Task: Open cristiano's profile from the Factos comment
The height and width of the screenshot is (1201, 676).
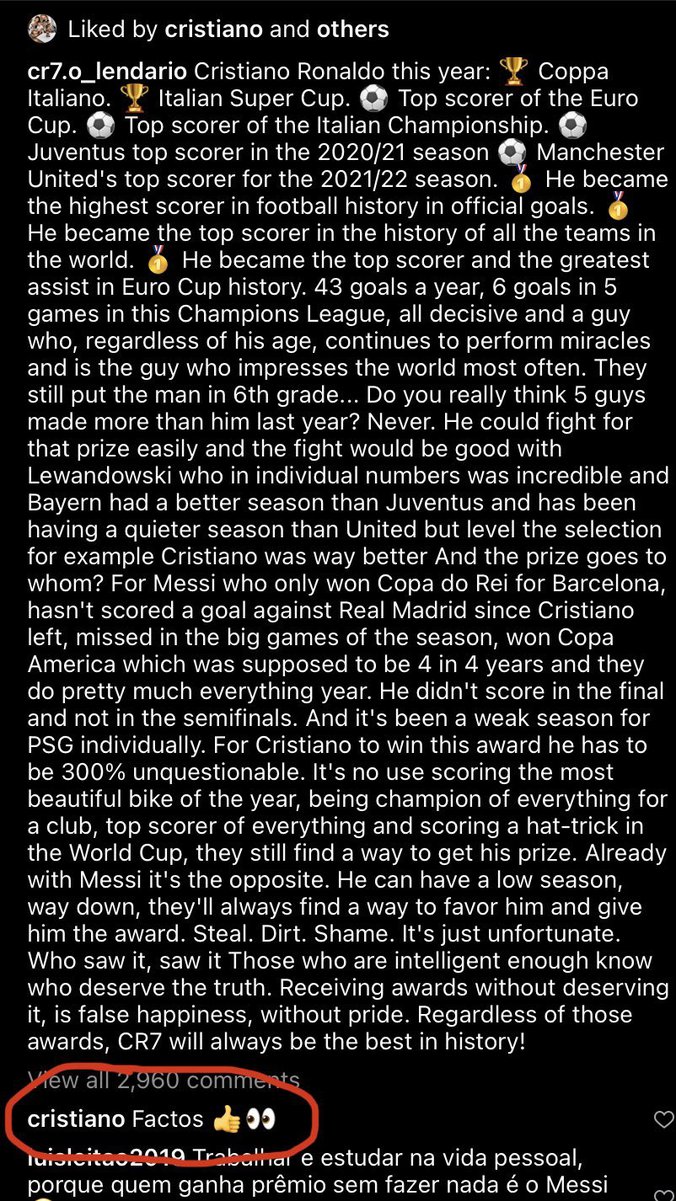Action: (x=76, y=1120)
